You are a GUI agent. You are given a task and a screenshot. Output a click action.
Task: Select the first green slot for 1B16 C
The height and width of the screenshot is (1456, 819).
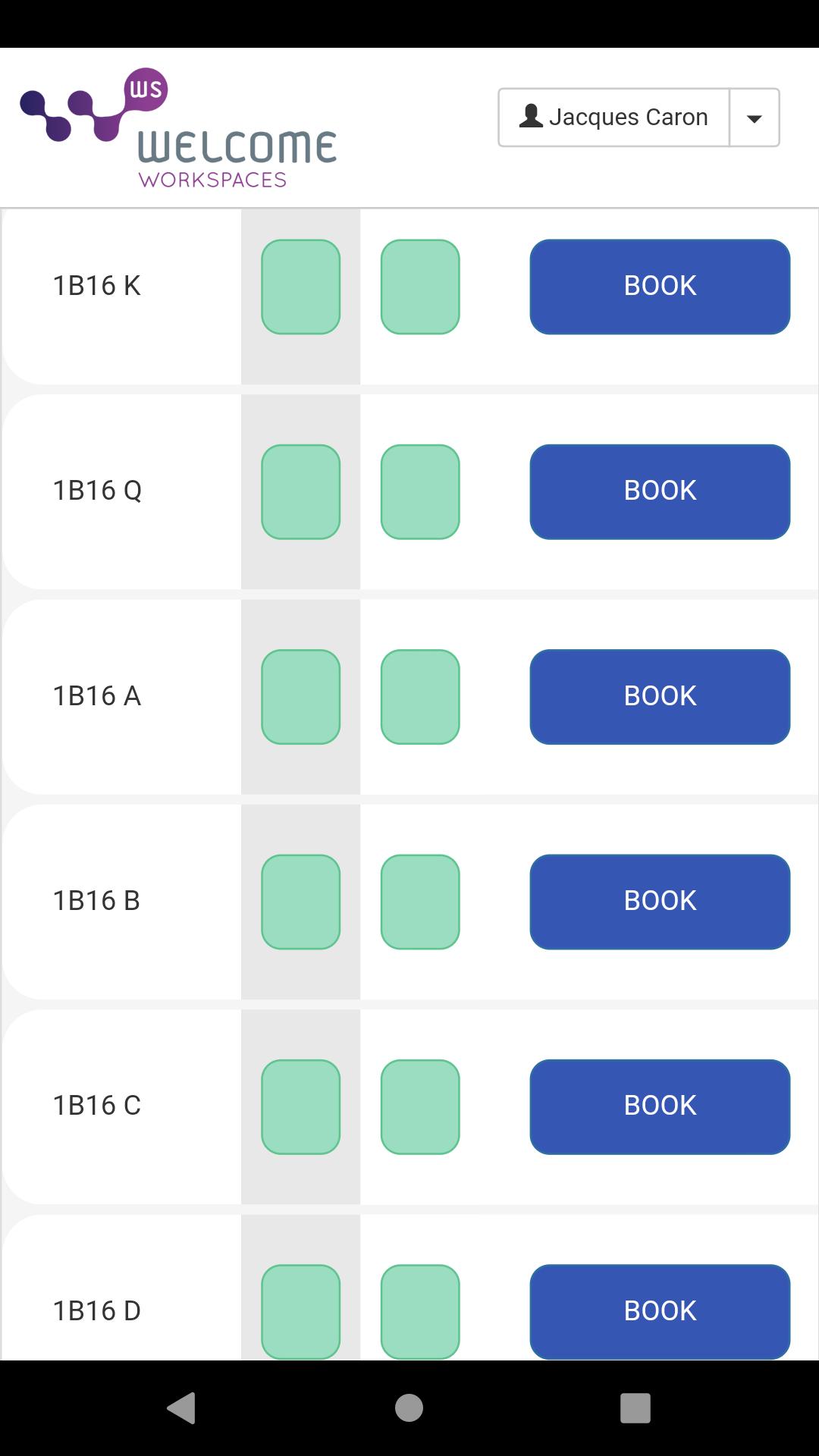click(301, 1106)
